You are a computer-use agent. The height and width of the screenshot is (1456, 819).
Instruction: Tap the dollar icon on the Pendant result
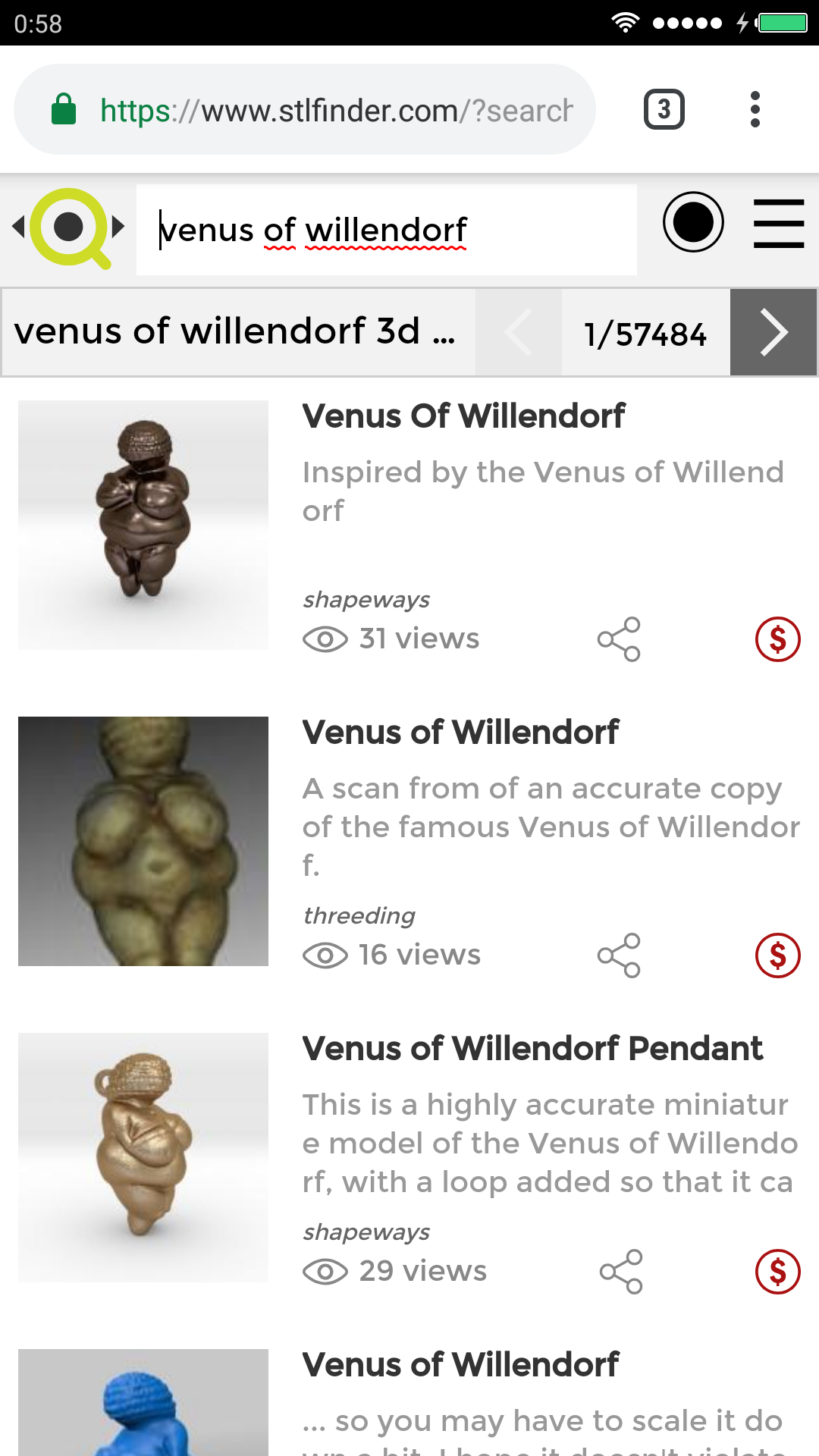click(778, 1272)
